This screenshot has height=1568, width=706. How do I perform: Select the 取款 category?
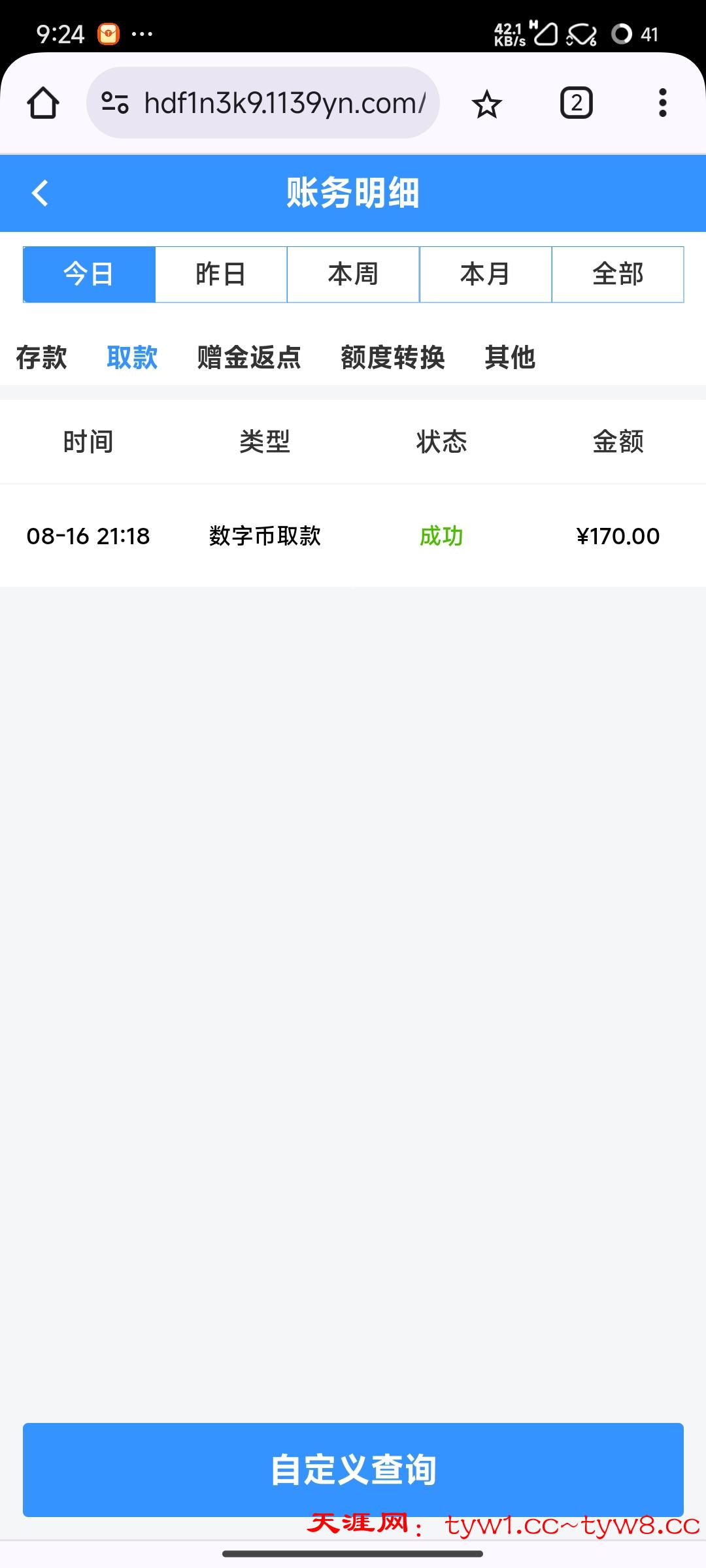coord(132,357)
